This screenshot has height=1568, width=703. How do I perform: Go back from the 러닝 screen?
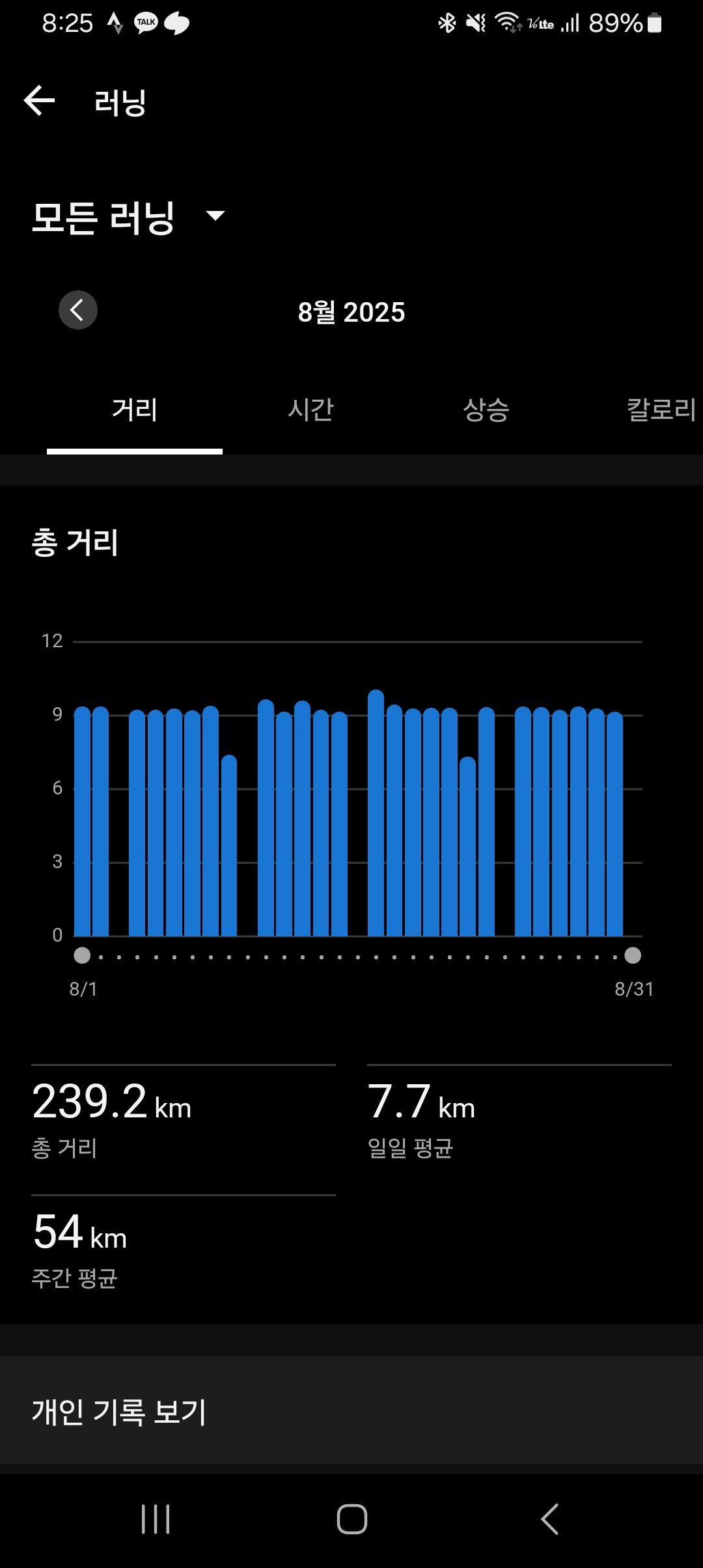pyautogui.click(x=39, y=101)
